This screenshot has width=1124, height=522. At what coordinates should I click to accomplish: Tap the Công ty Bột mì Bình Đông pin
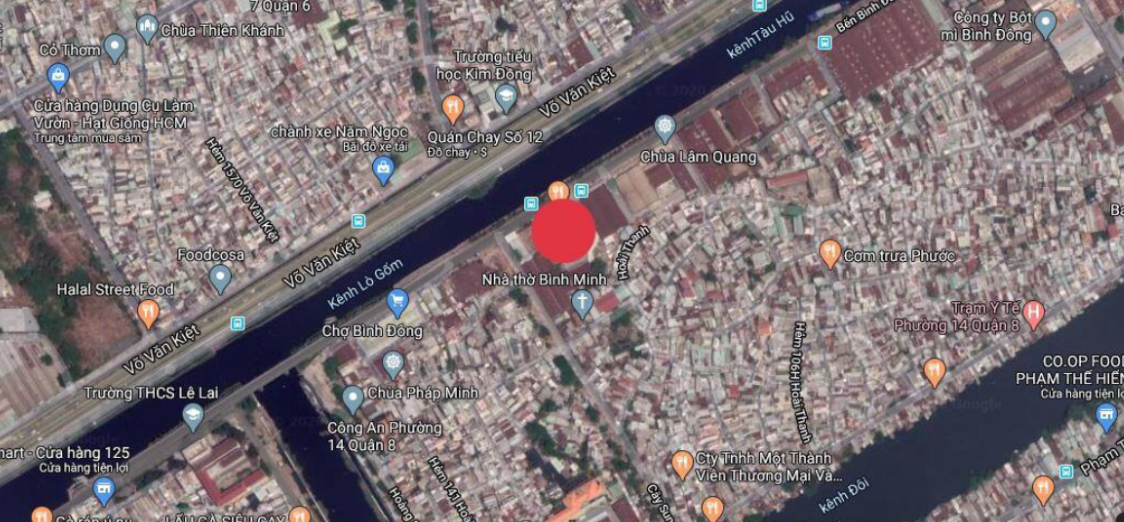click(x=1046, y=22)
